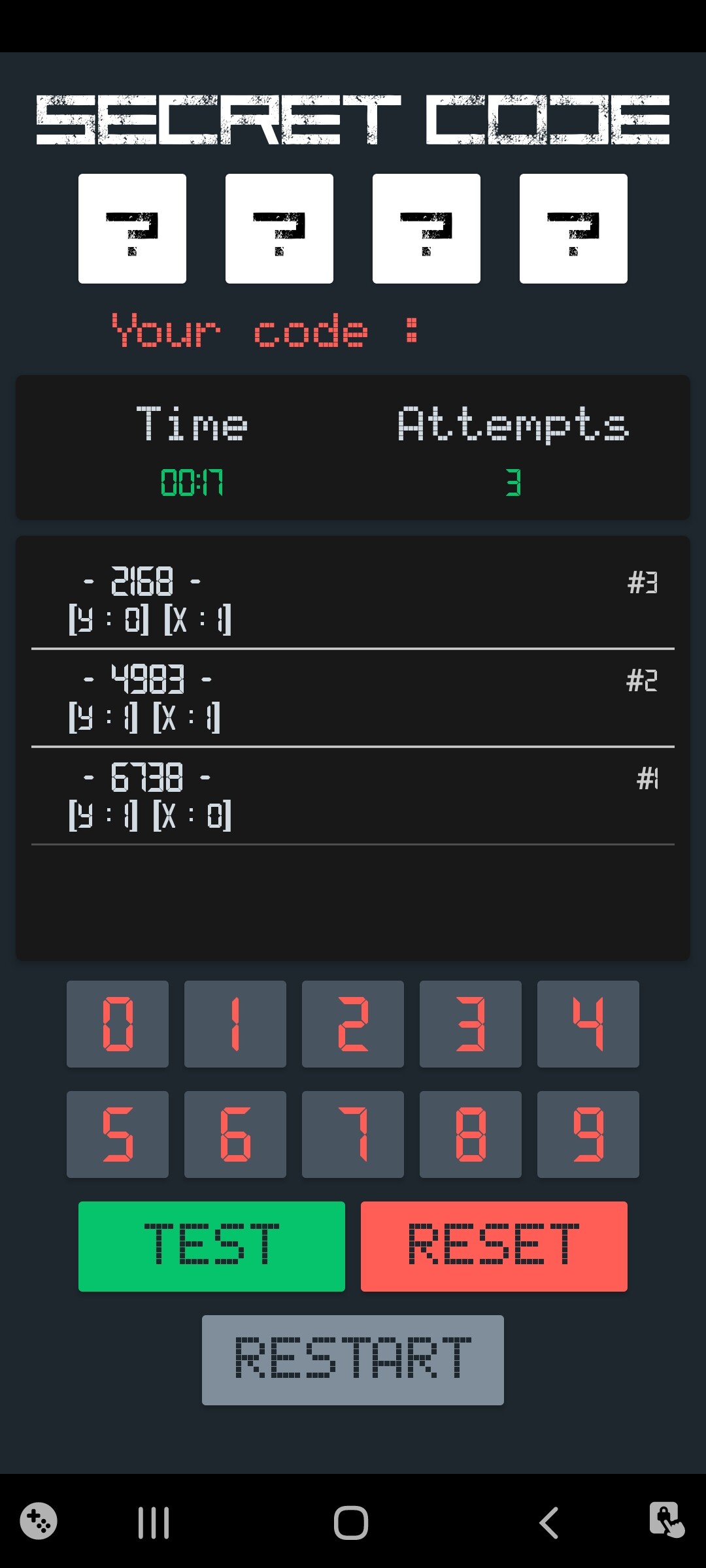Tap the number 8 key
This screenshot has width=706, height=1568.
click(x=471, y=1134)
